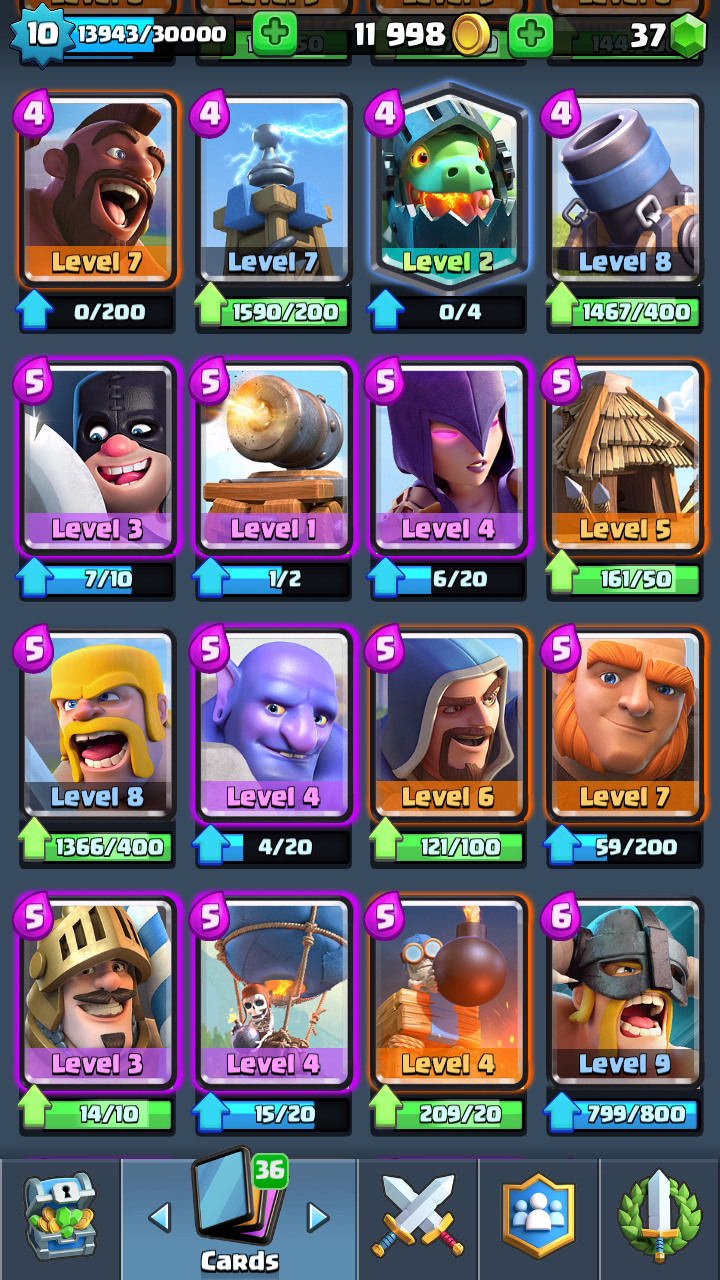Open the Balloon Level 4 card
The height and width of the screenshot is (1280, 720).
(x=273, y=992)
